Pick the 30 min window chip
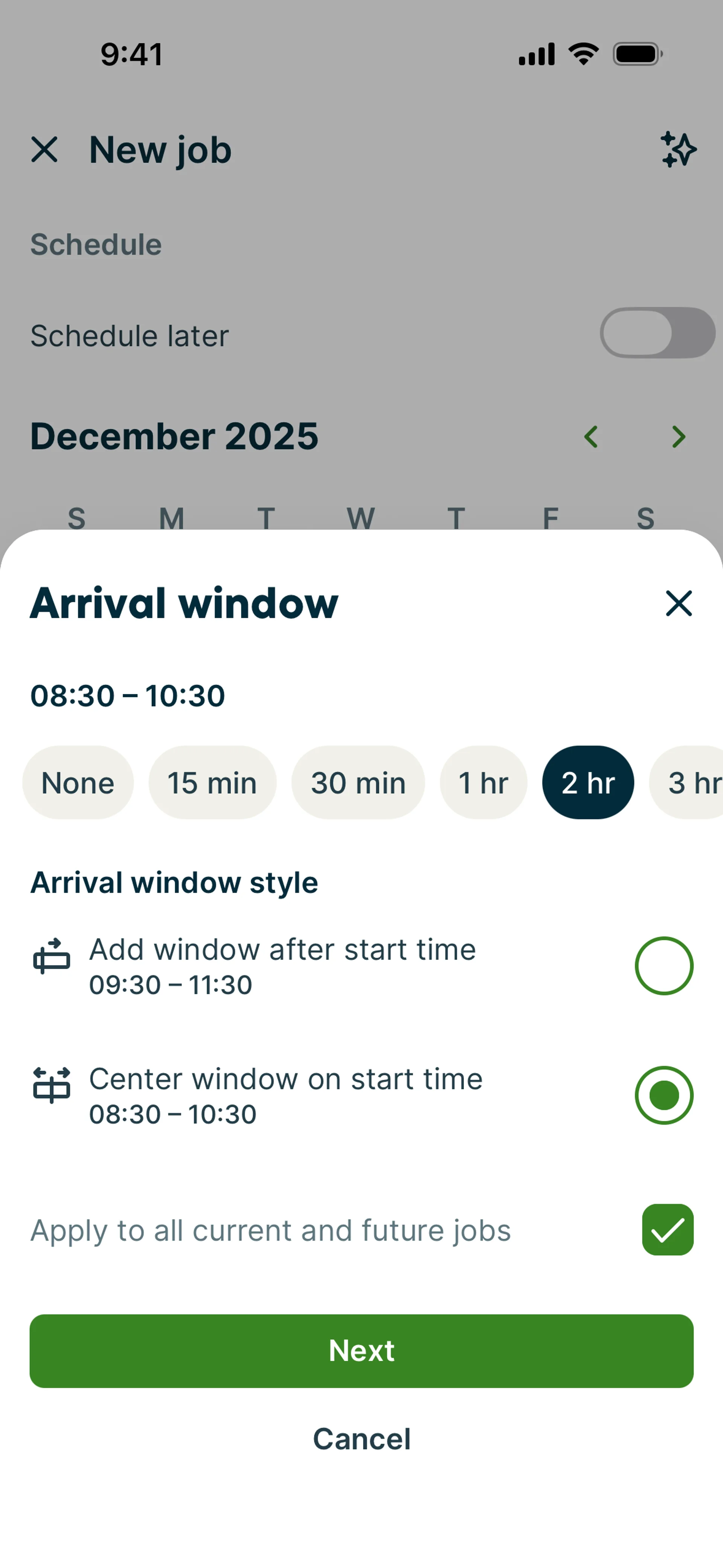This screenshot has height=1568, width=723. pos(358,783)
